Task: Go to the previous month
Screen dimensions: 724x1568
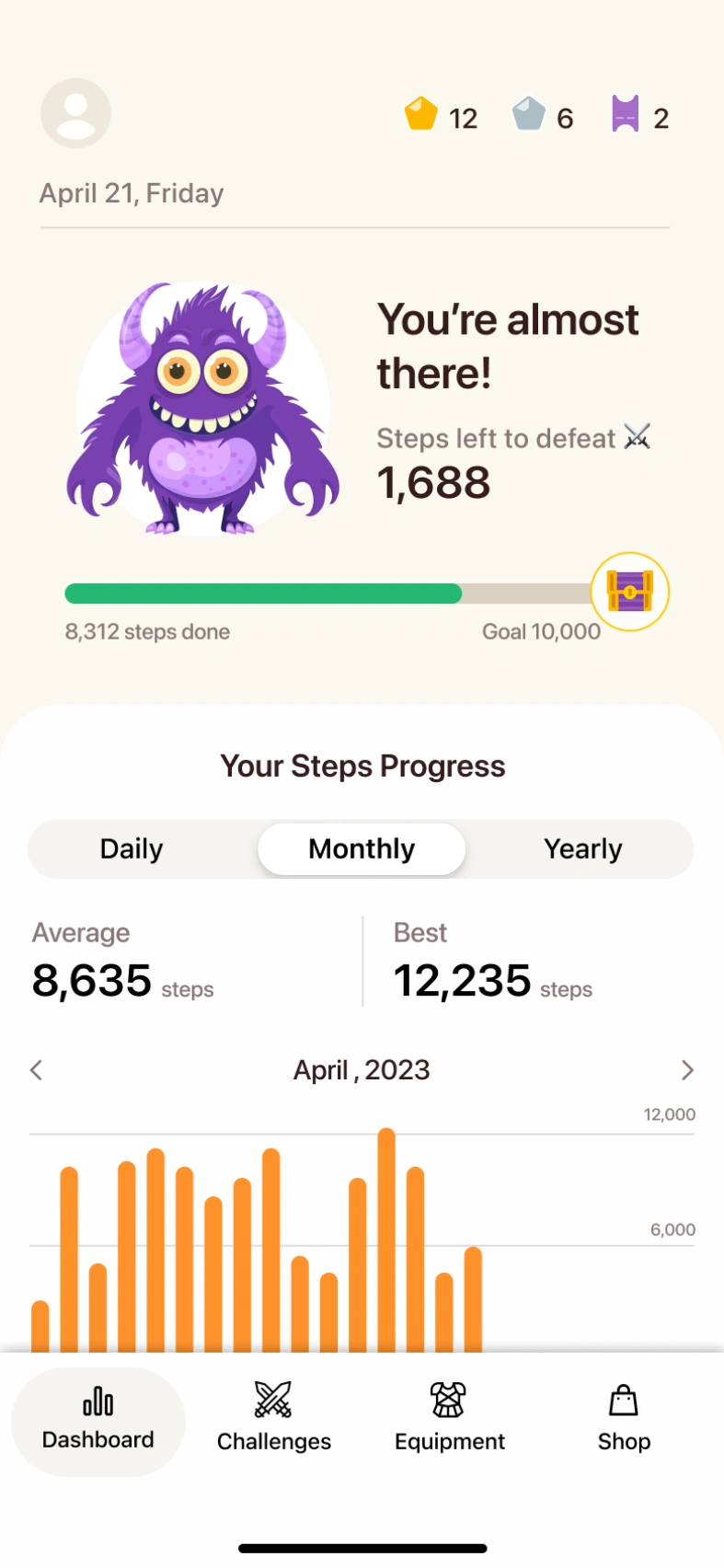Action: pyautogui.click(x=37, y=1069)
